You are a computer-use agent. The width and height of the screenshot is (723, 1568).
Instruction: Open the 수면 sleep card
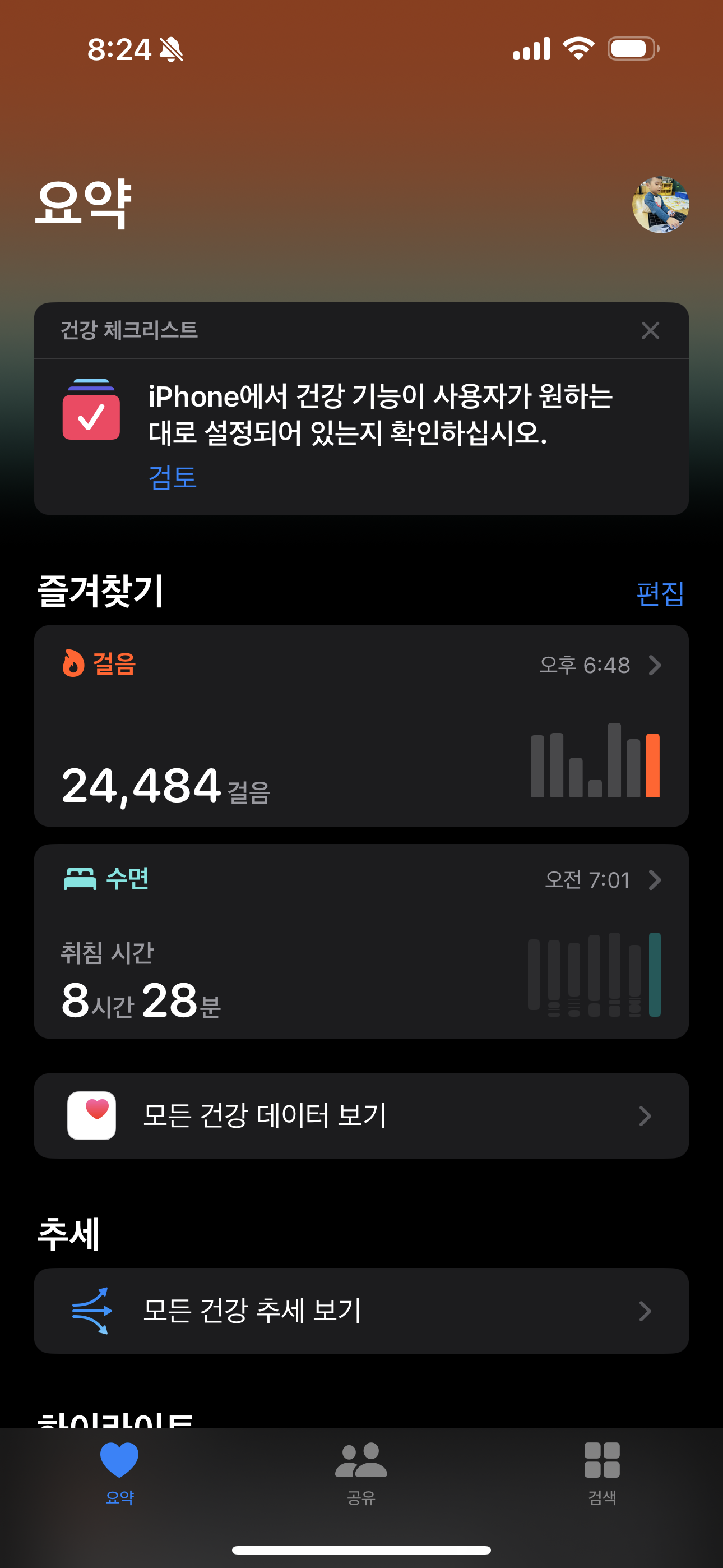361,941
